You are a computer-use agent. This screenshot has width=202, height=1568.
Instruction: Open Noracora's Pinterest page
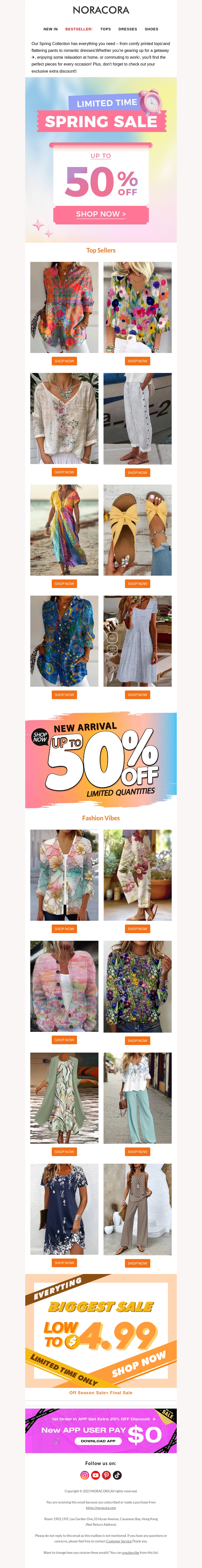[106, 1475]
